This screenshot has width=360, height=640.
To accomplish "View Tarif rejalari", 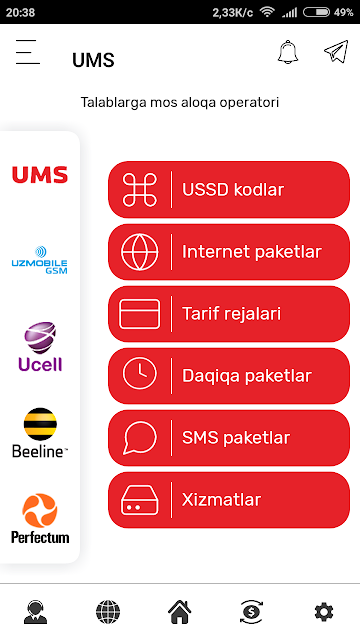I will (x=229, y=314).
